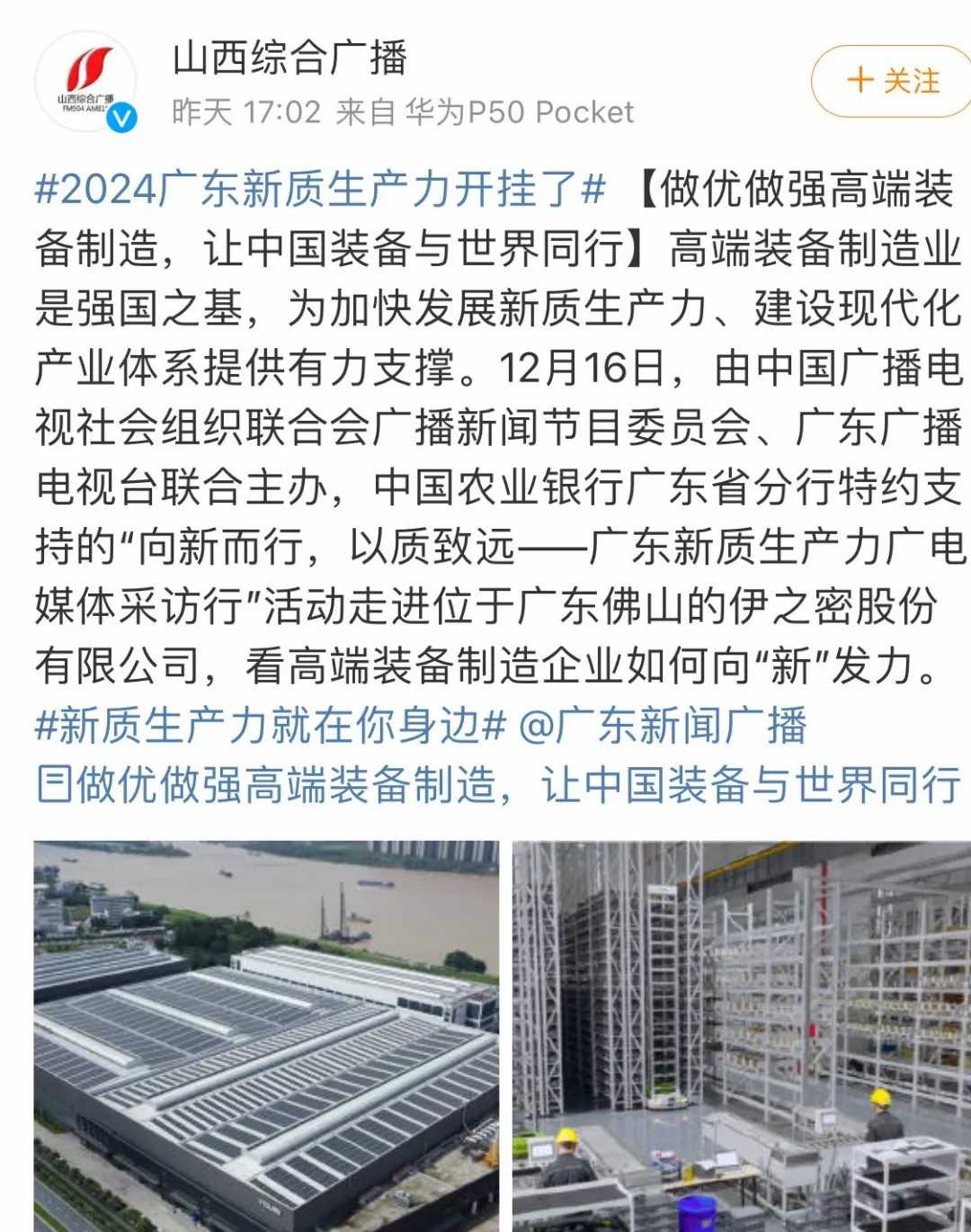View the aerial factory rooftop photo
Image resolution: width=971 pixels, height=1232 pixels.
tap(266, 1034)
